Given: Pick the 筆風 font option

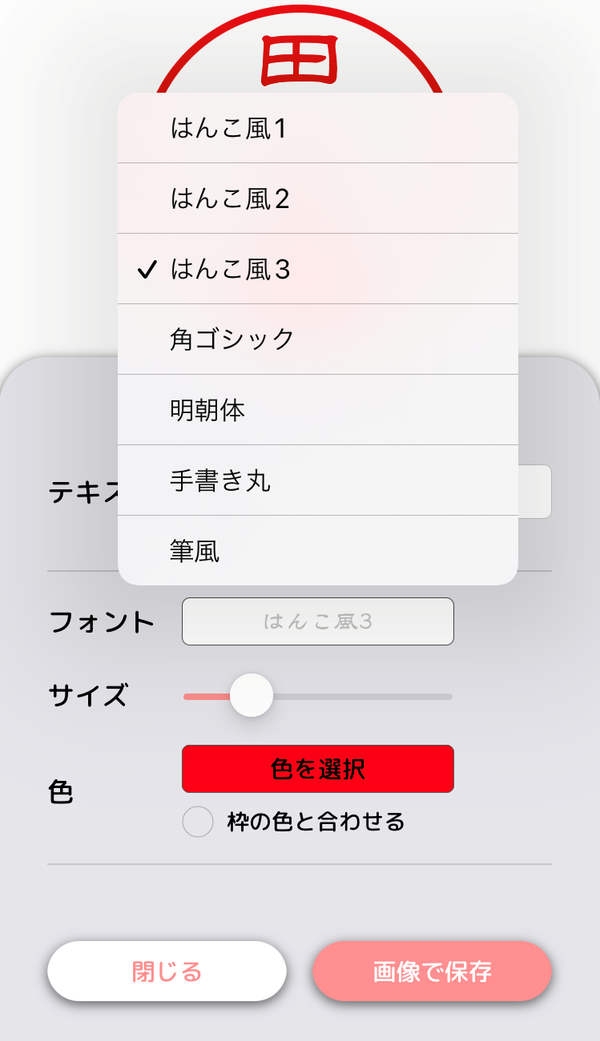Looking at the screenshot, I should pos(318,550).
